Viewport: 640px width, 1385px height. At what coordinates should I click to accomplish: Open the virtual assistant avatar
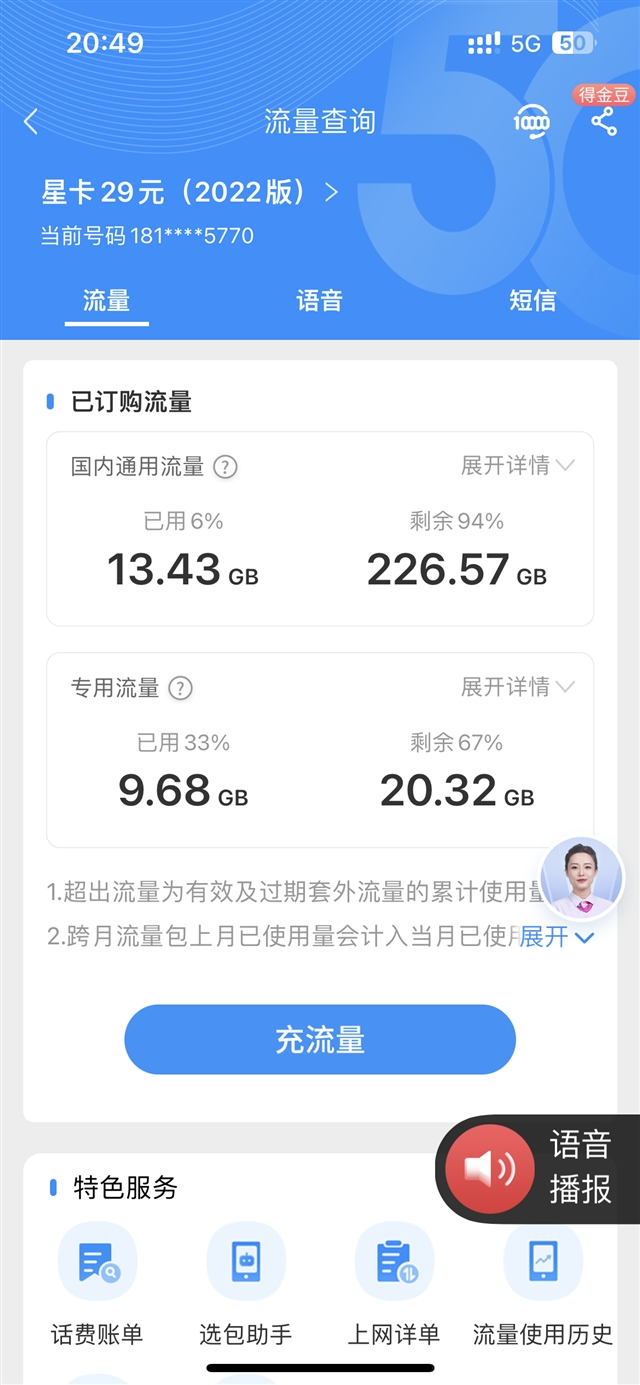coord(581,879)
